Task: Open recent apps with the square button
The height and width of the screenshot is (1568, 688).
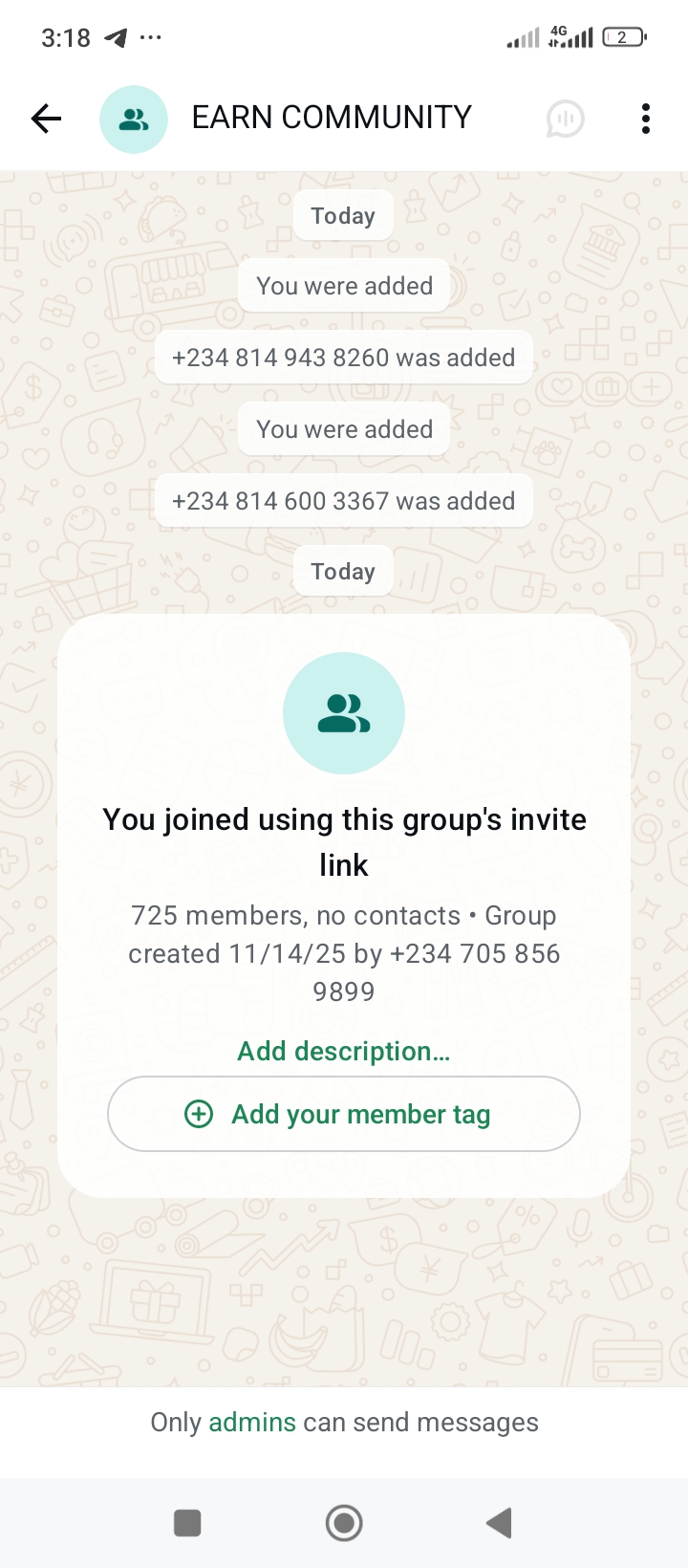Action: coord(187,1522)
